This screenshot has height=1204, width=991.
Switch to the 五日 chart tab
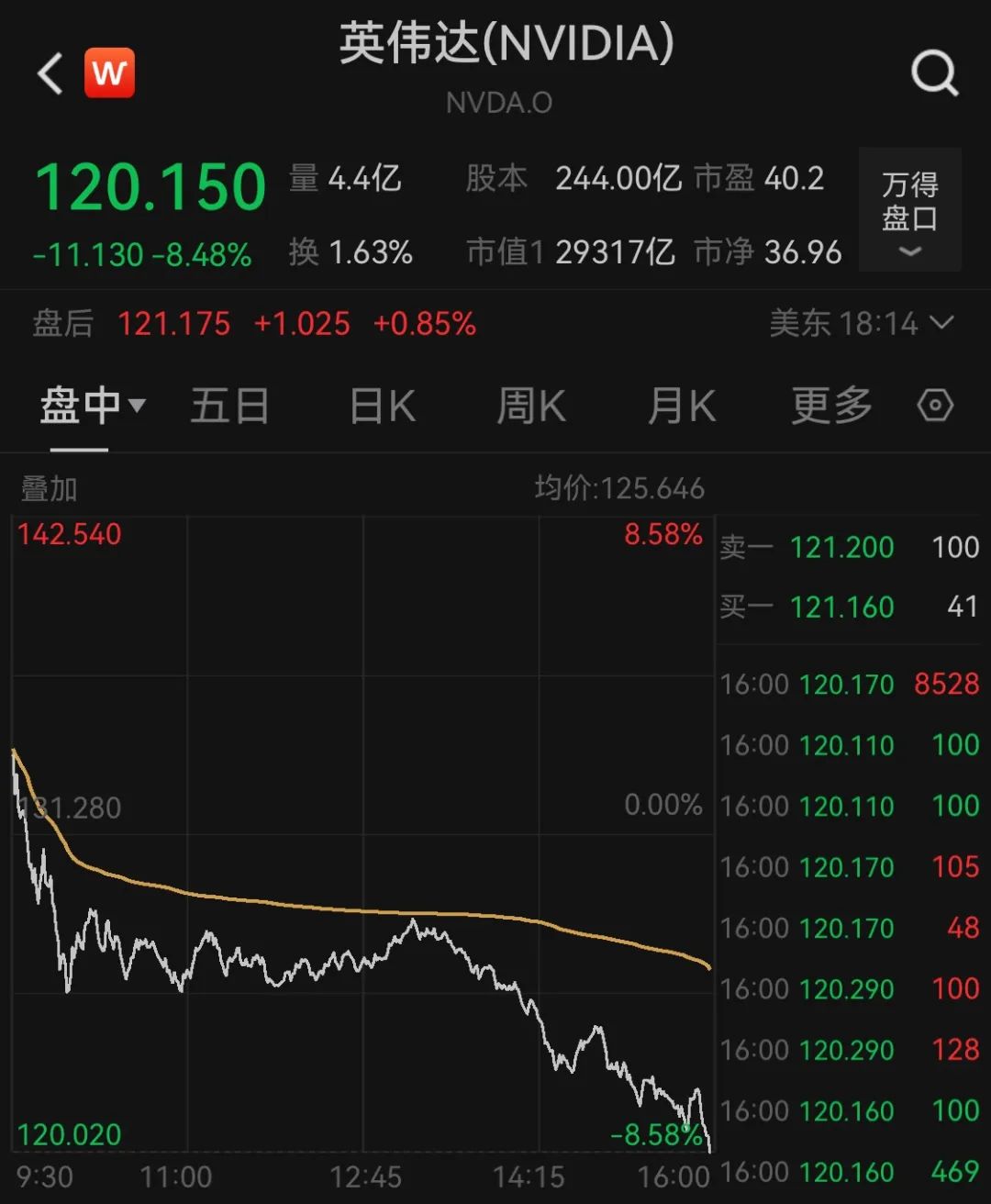[x=229, y=406]
